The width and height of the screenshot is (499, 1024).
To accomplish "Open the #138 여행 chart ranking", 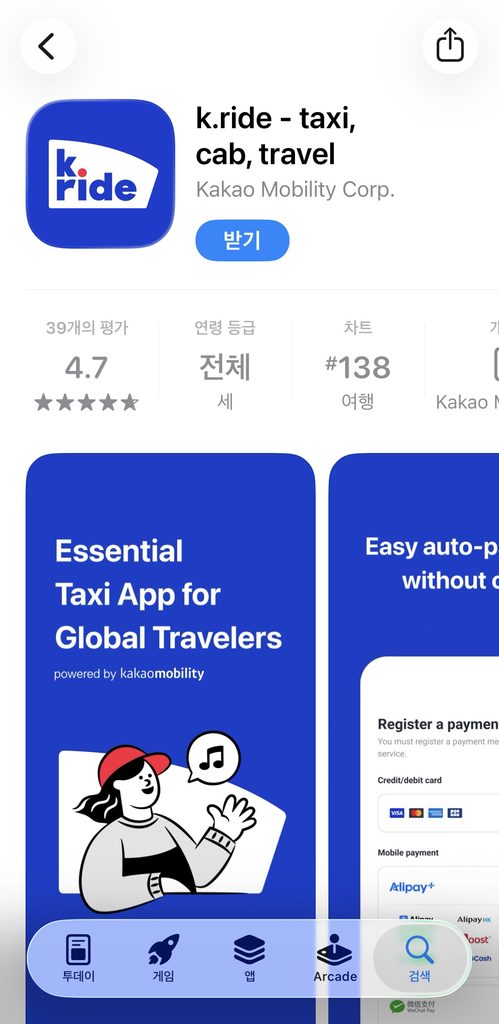I will pyautogui.click(x=357, y=366).
